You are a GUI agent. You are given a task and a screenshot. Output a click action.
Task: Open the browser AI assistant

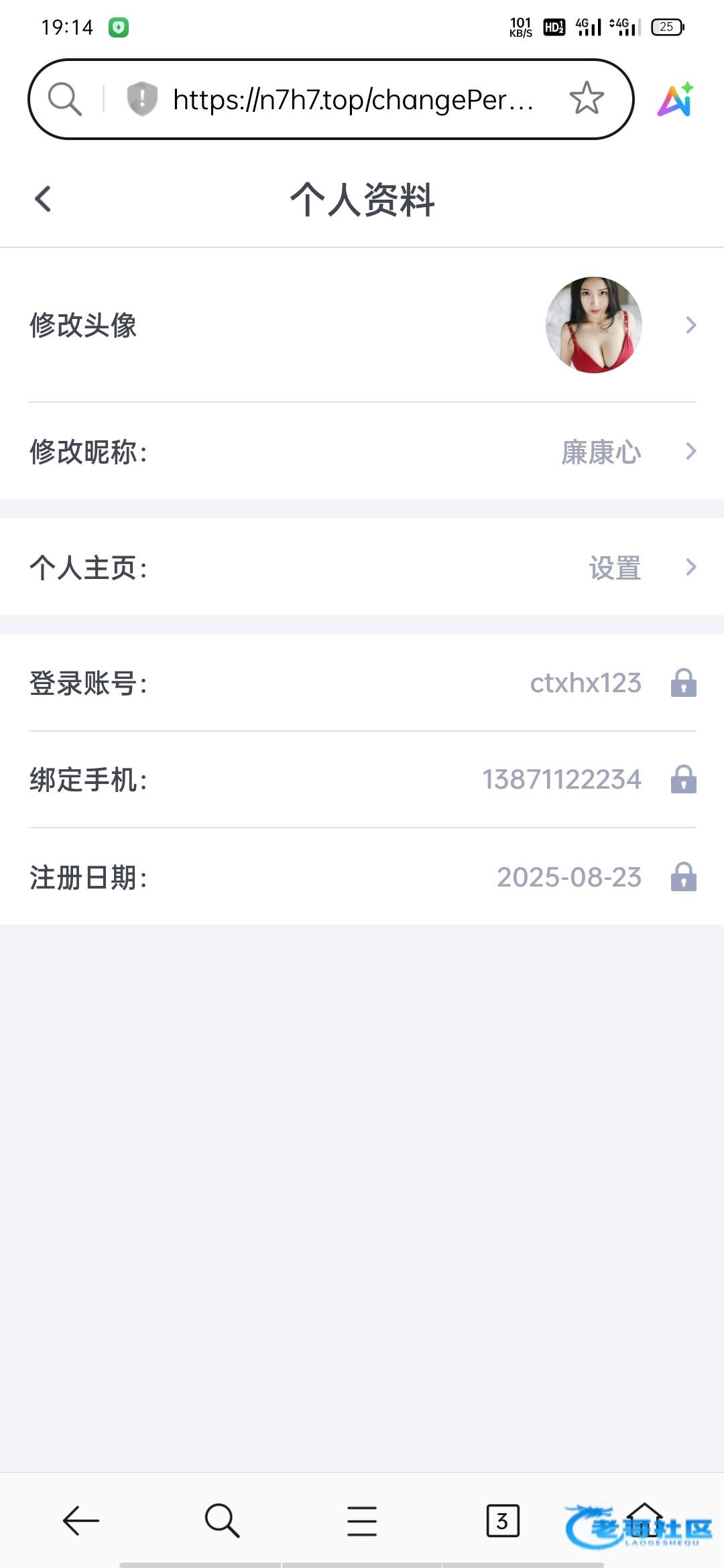pyautogui.click(x=675, y=100)
